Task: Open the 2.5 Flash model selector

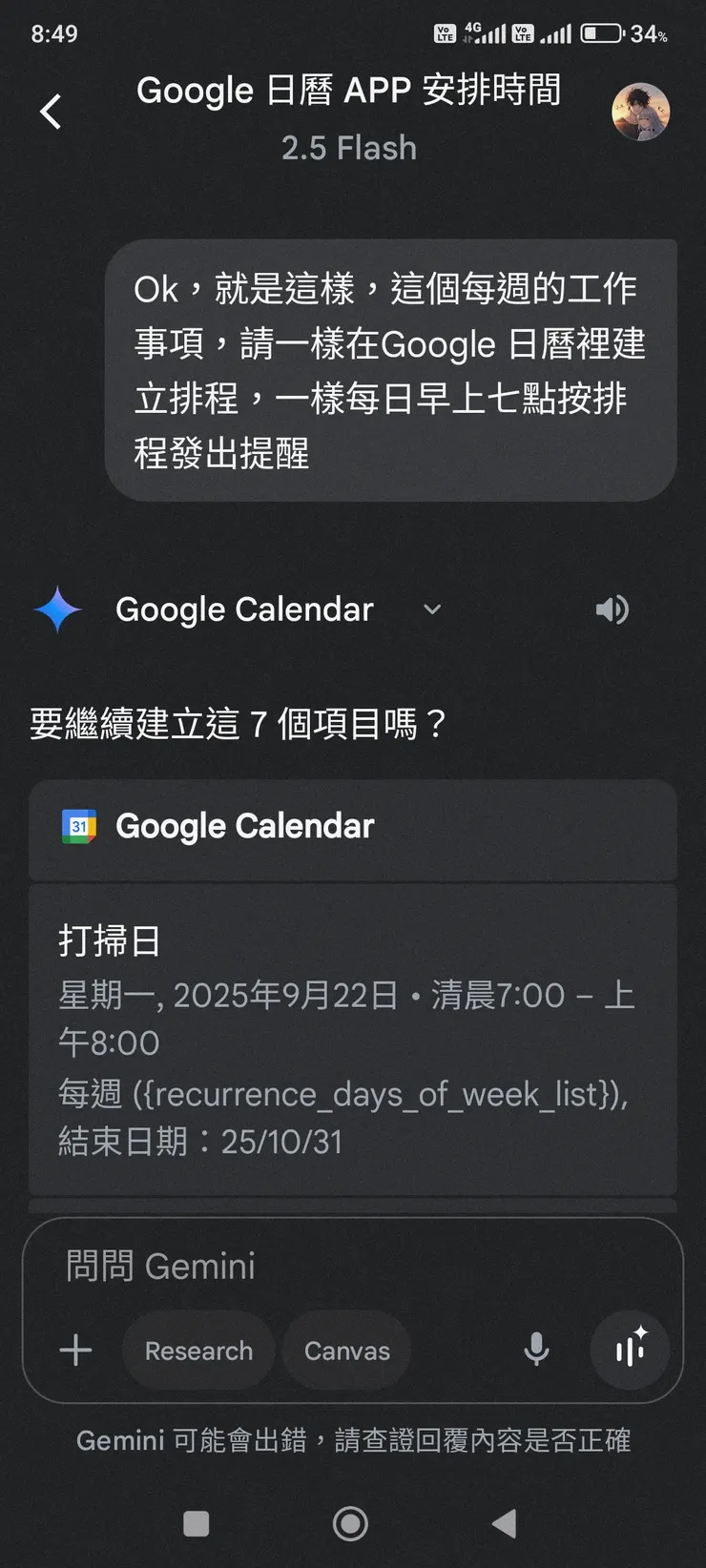Action: 348,148
